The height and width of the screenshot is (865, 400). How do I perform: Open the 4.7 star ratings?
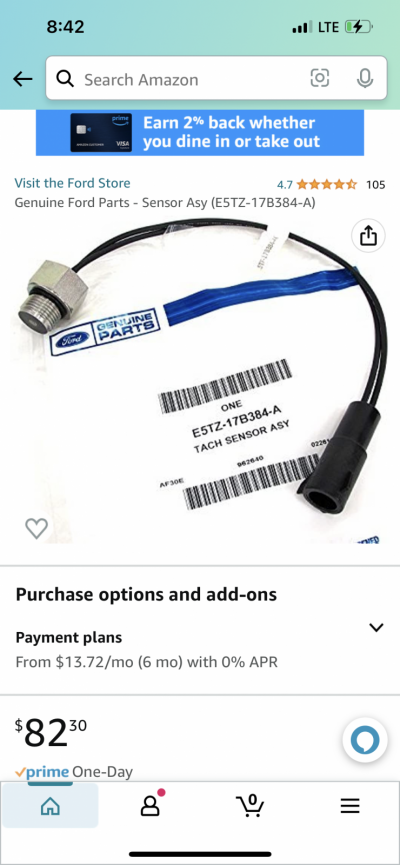[x=331, y=184]
